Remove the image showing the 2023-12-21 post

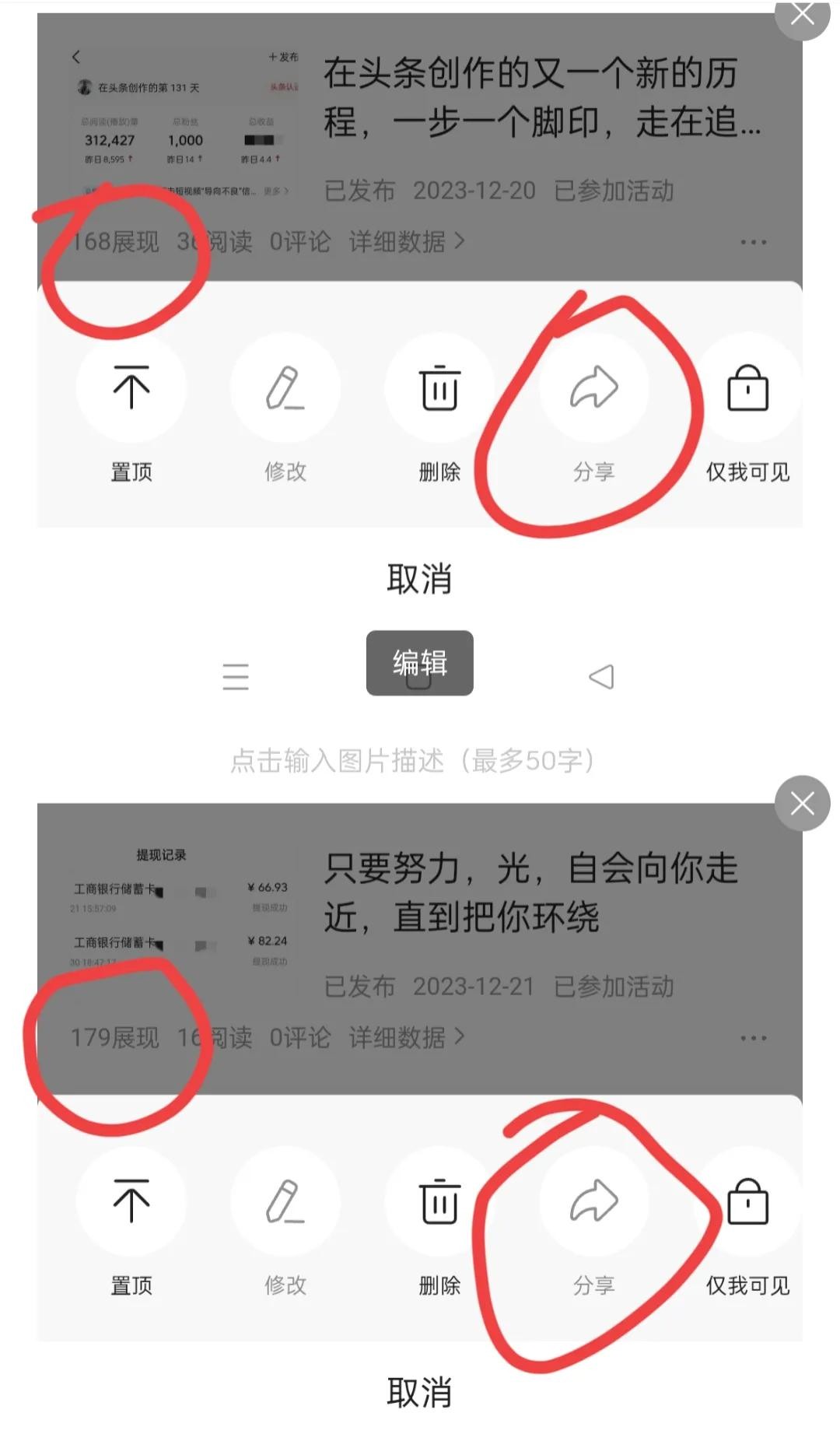pyautogui.click(x=802, y=803)
